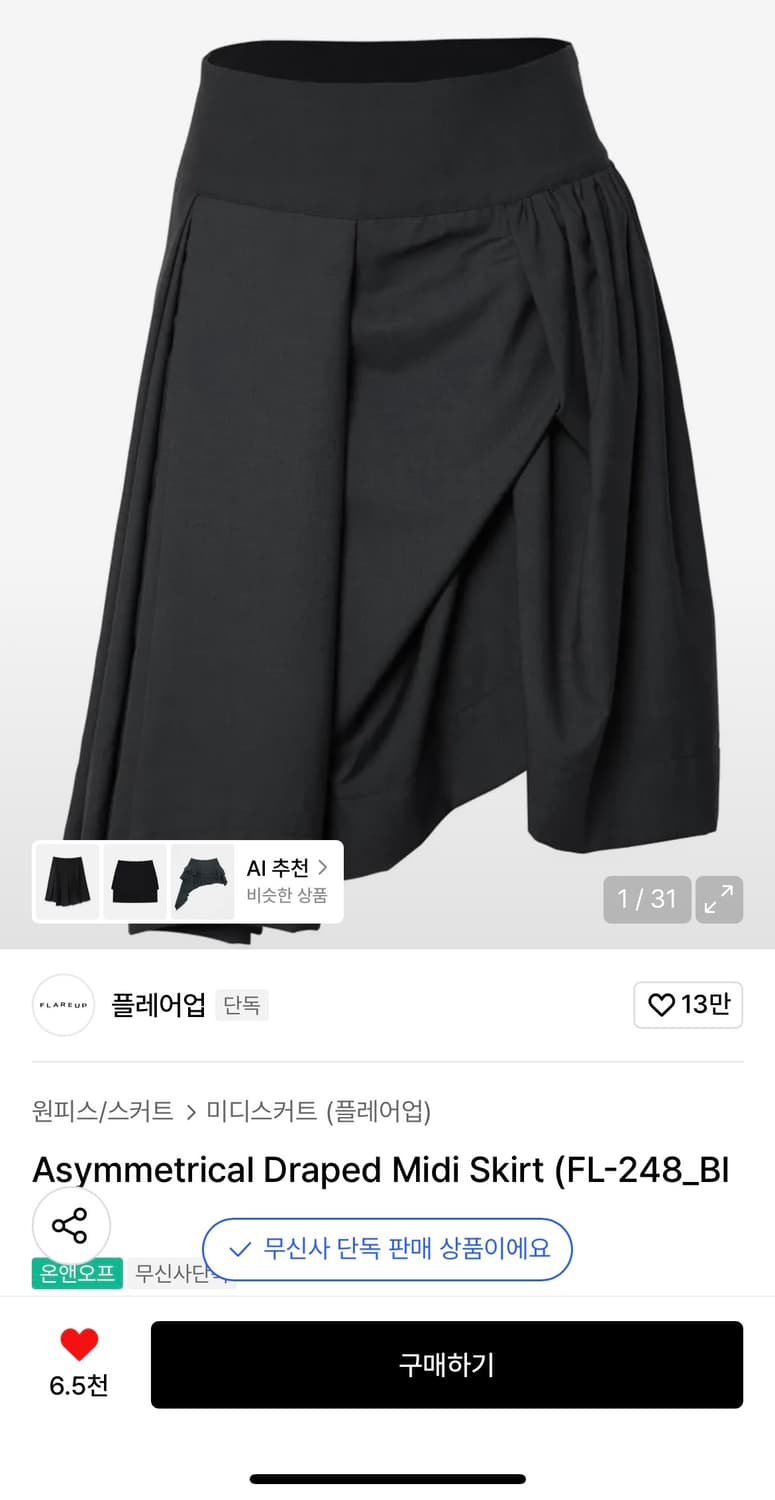Viewport: 775px width, 1500px height.
Task: Select the second AI-recommended skirt thumbnail
Action: click(x=134, y=881)
